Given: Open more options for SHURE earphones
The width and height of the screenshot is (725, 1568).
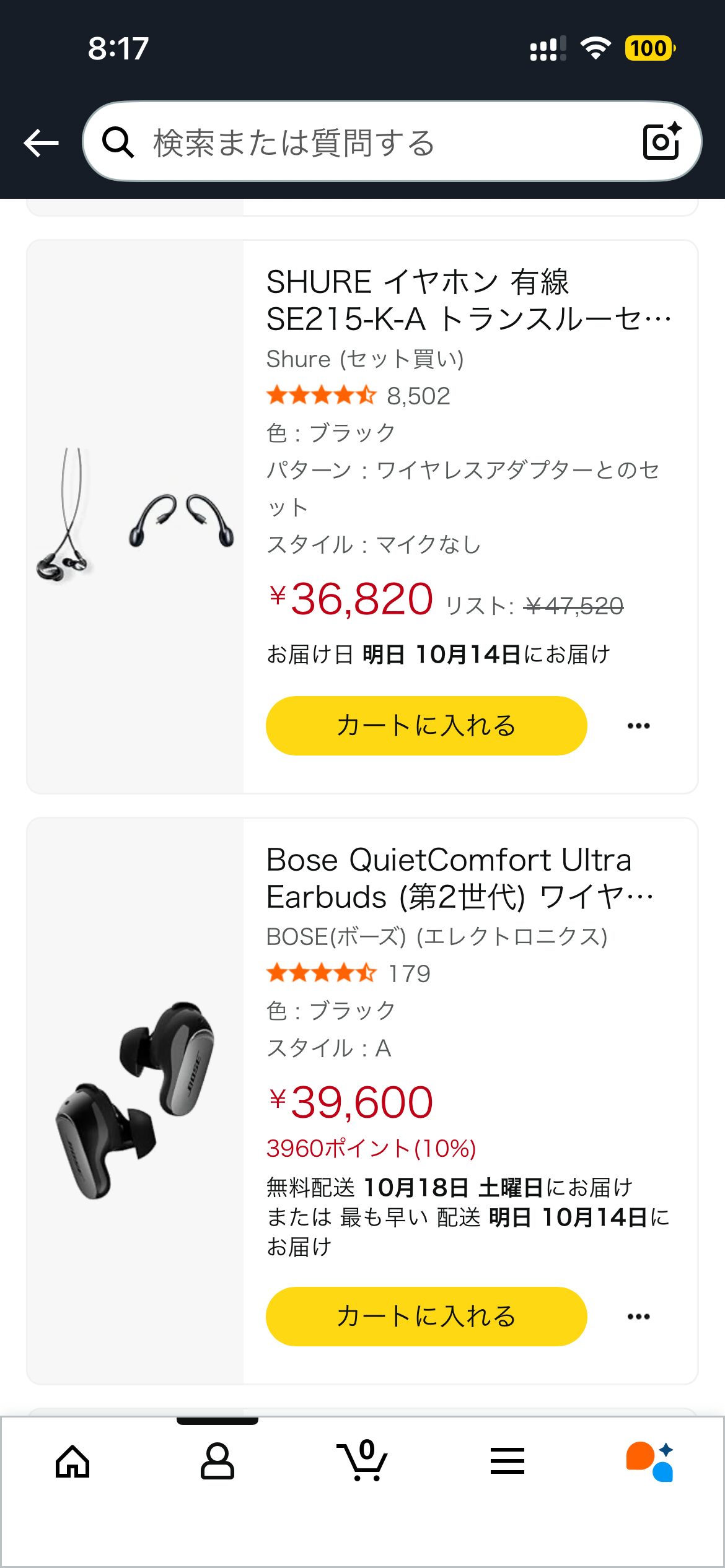Looking at the screenshot, I should click(638, 726).
